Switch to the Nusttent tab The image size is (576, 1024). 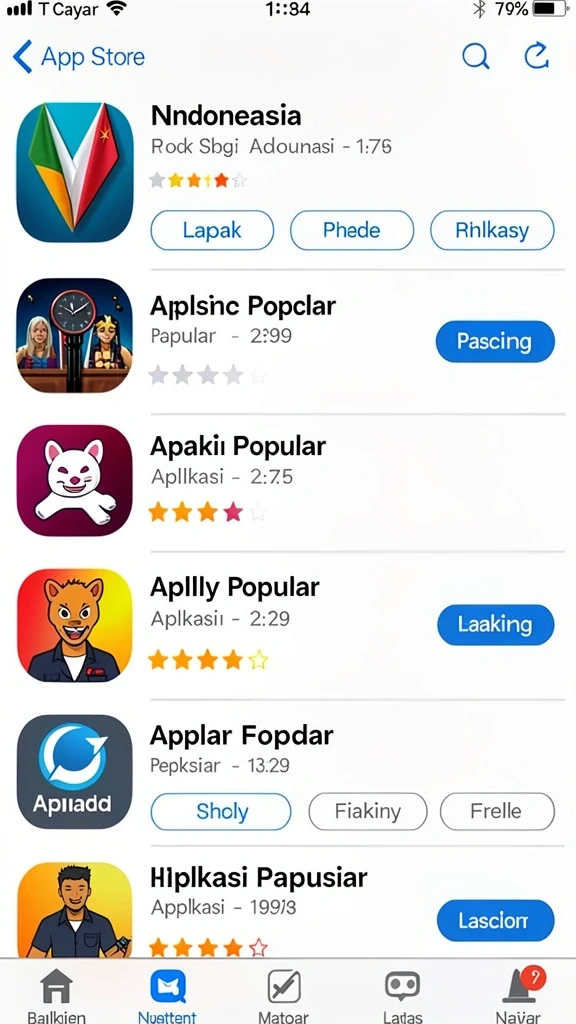[x=167, y=995]
